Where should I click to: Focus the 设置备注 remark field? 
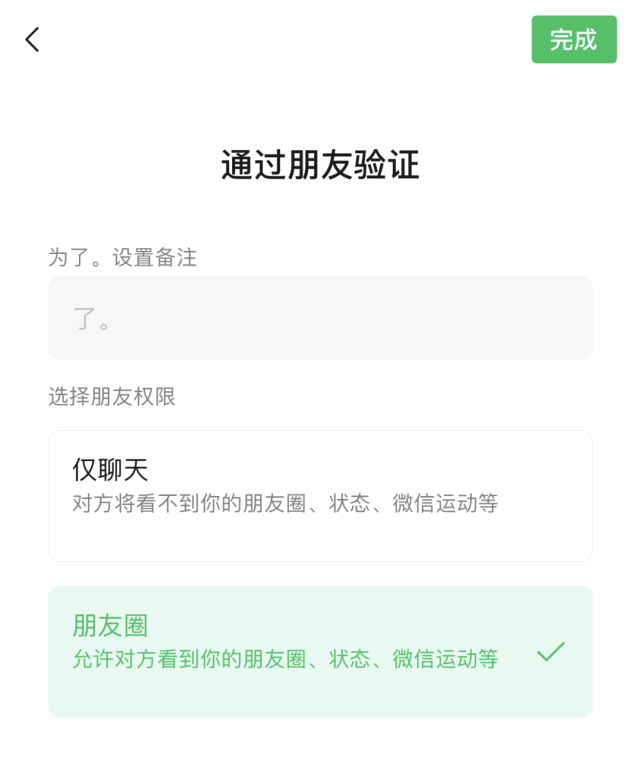[x=320, y=318]
